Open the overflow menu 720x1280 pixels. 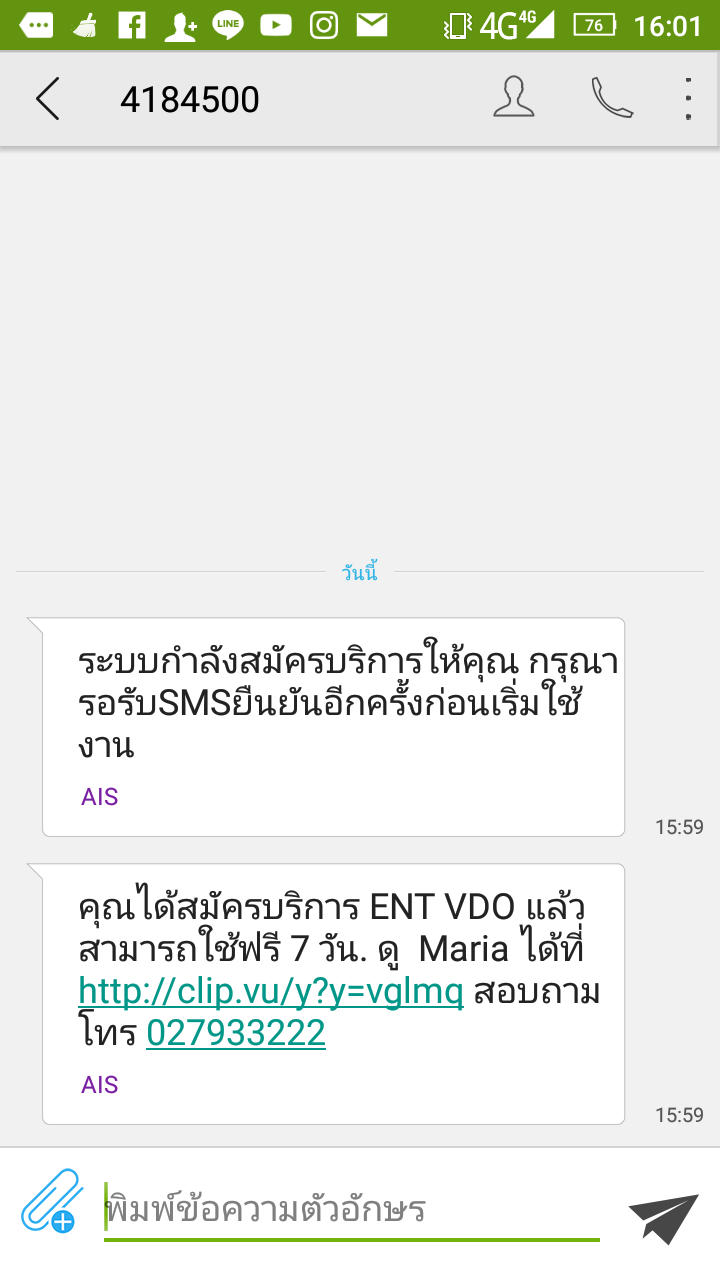pos(688,99)
